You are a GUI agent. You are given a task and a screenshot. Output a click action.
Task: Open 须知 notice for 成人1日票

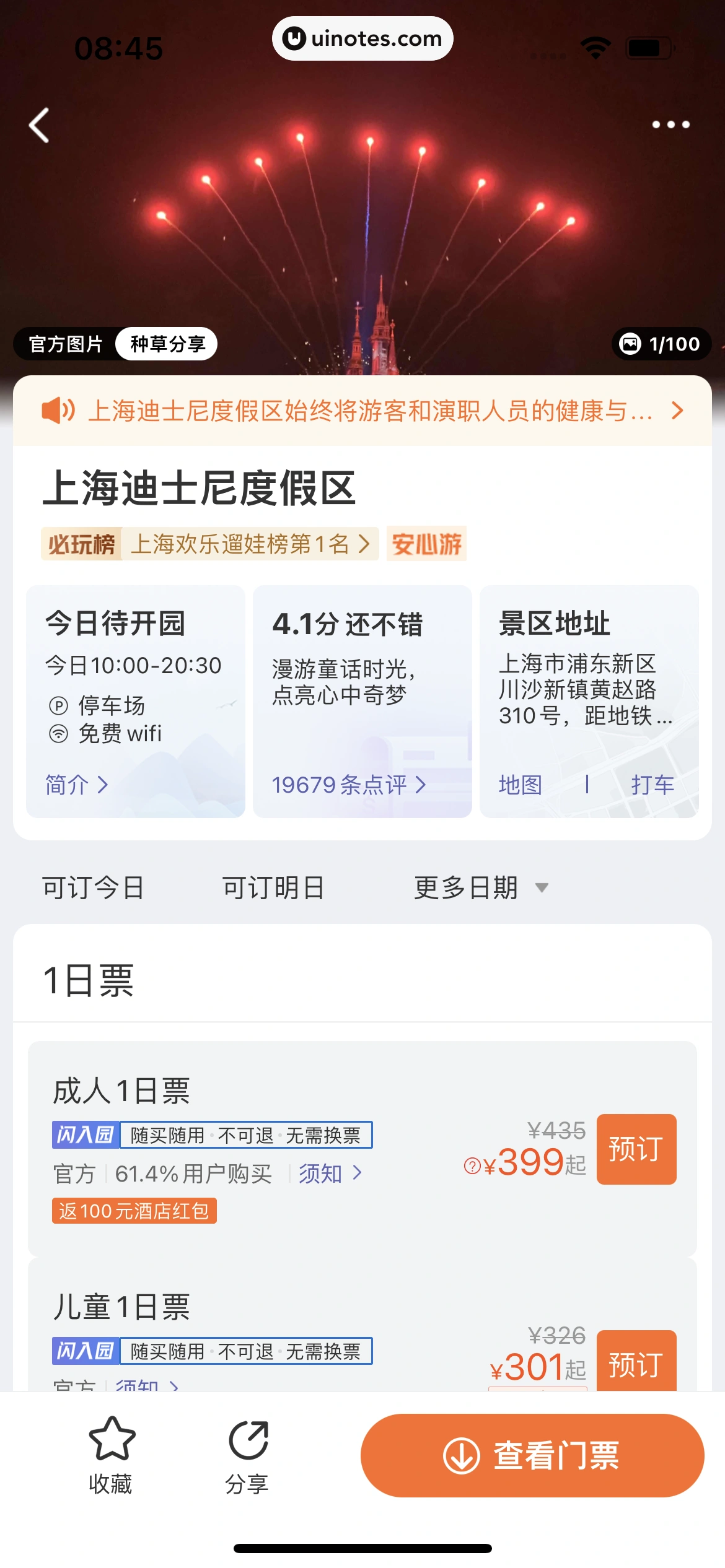click(329, 1173)
